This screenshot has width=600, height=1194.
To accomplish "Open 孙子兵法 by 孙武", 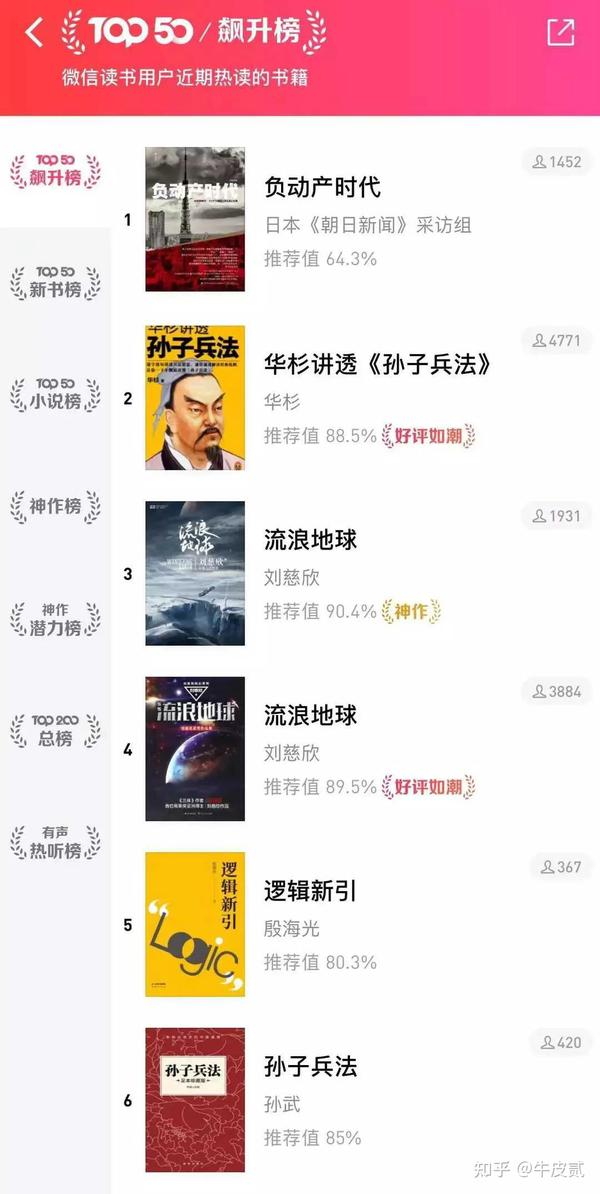I will [x=356, y=1100].
